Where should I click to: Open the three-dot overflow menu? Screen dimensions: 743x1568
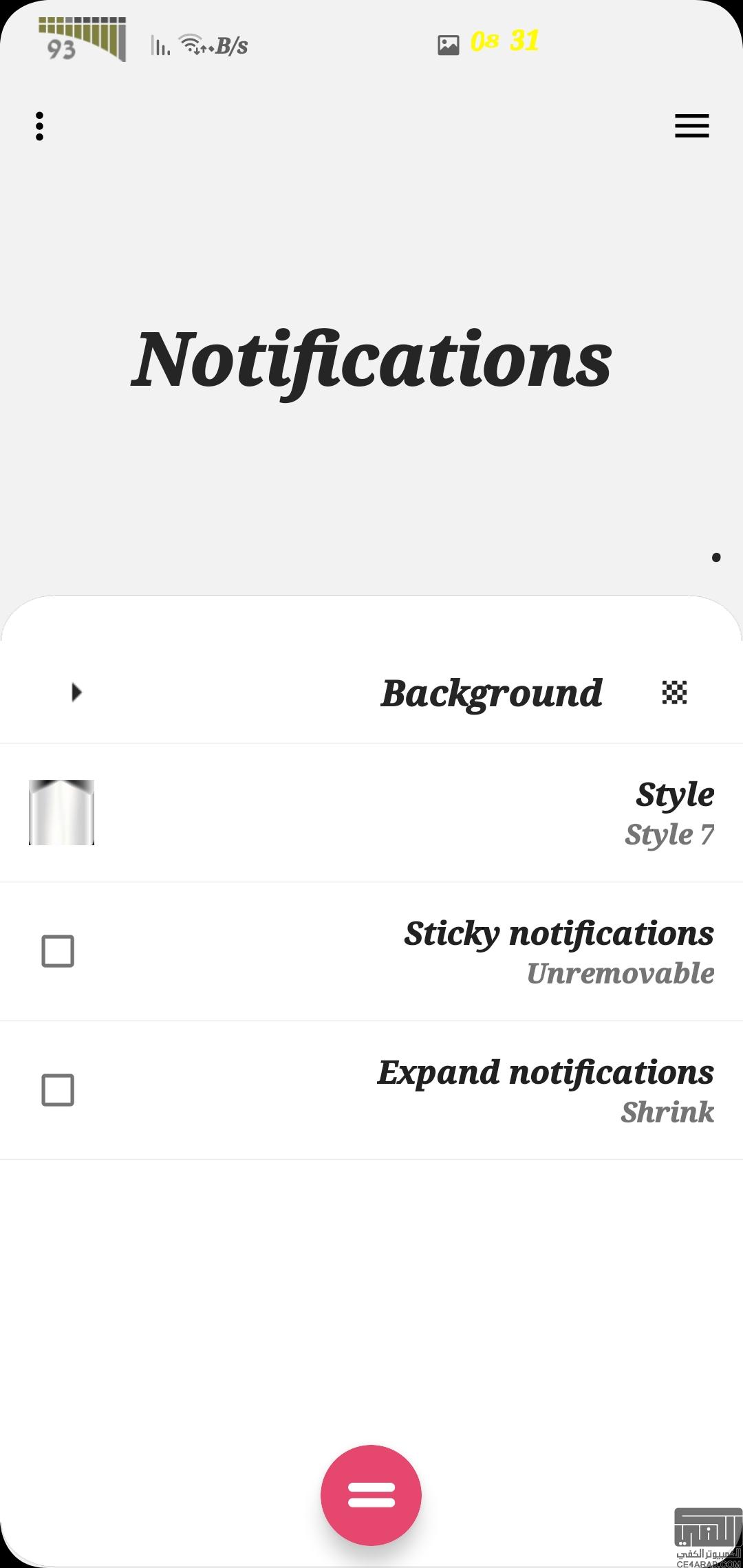pyautogui.click(x=39, y=127)
